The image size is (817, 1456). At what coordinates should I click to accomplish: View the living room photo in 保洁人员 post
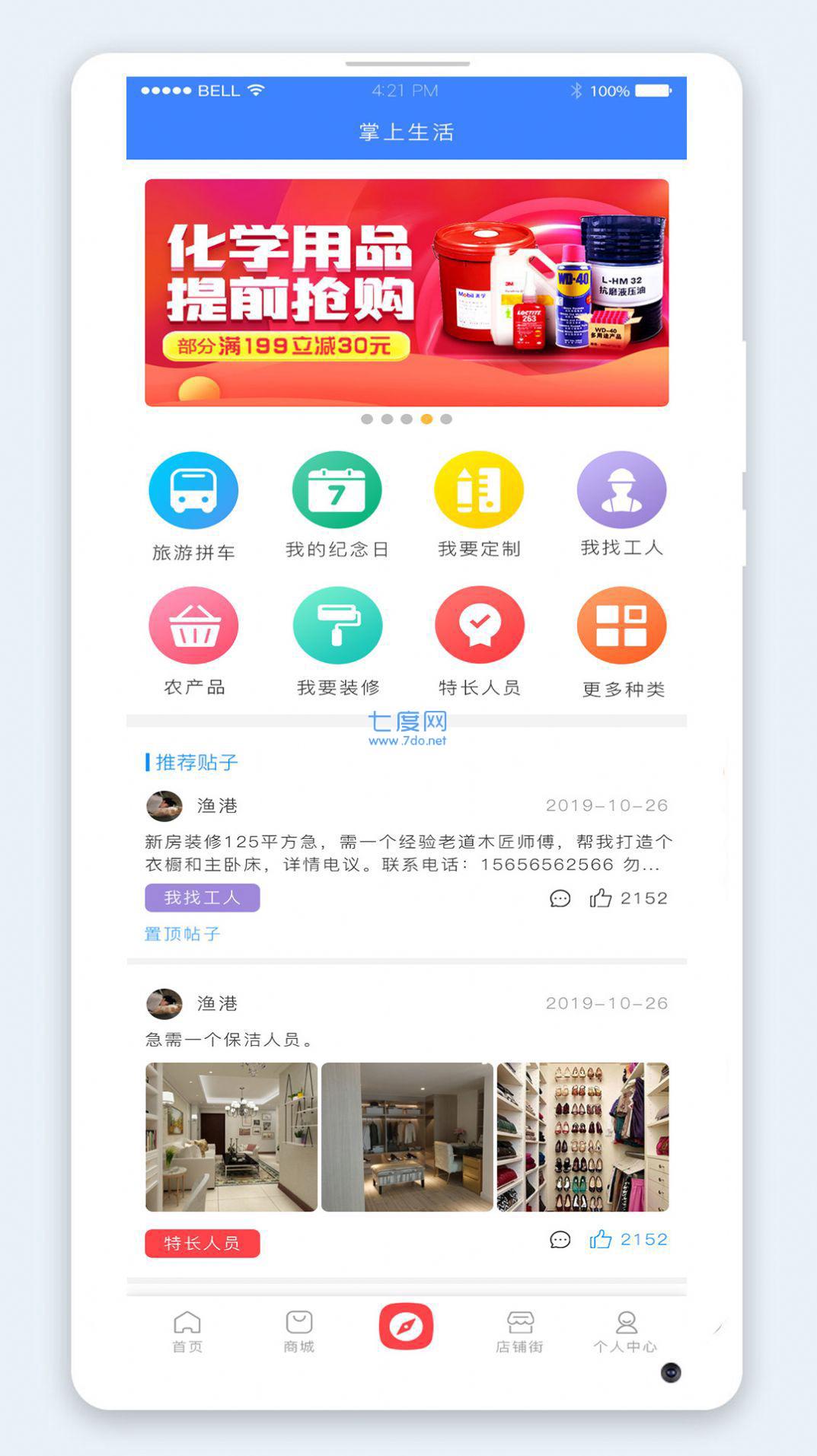(231, 1137)
